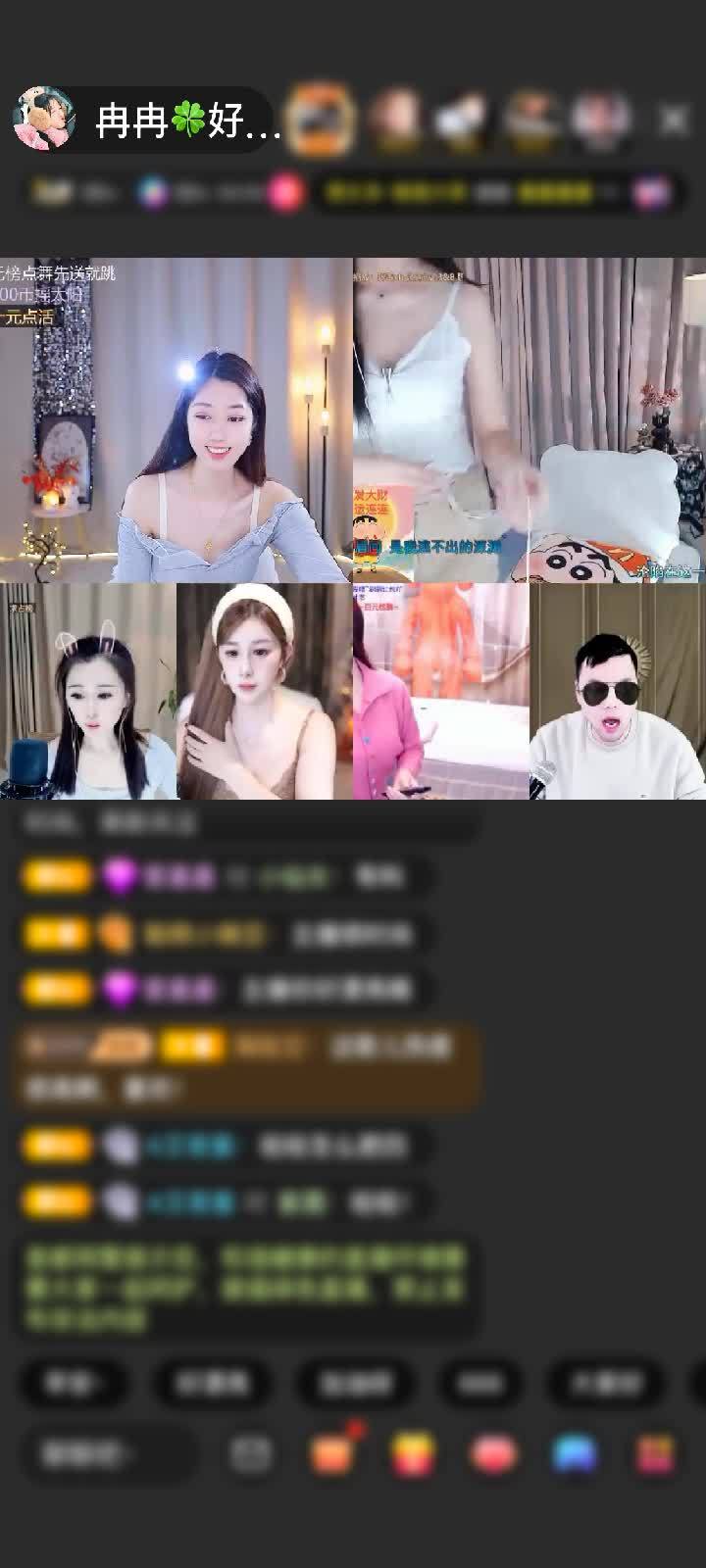Image resolution: width=706 pixels, height=1568 pixels.
Task: Open the smiling host in blue top stream
Action: tap(176, 419)
